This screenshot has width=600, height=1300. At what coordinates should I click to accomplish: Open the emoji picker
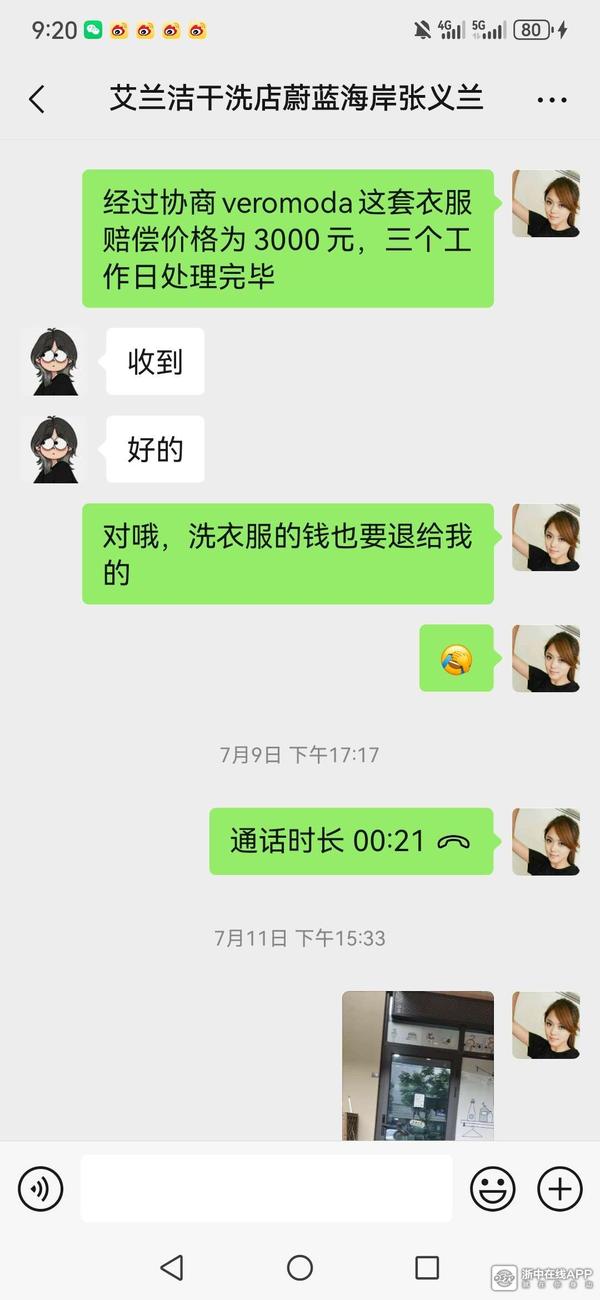pos(493,1189)
